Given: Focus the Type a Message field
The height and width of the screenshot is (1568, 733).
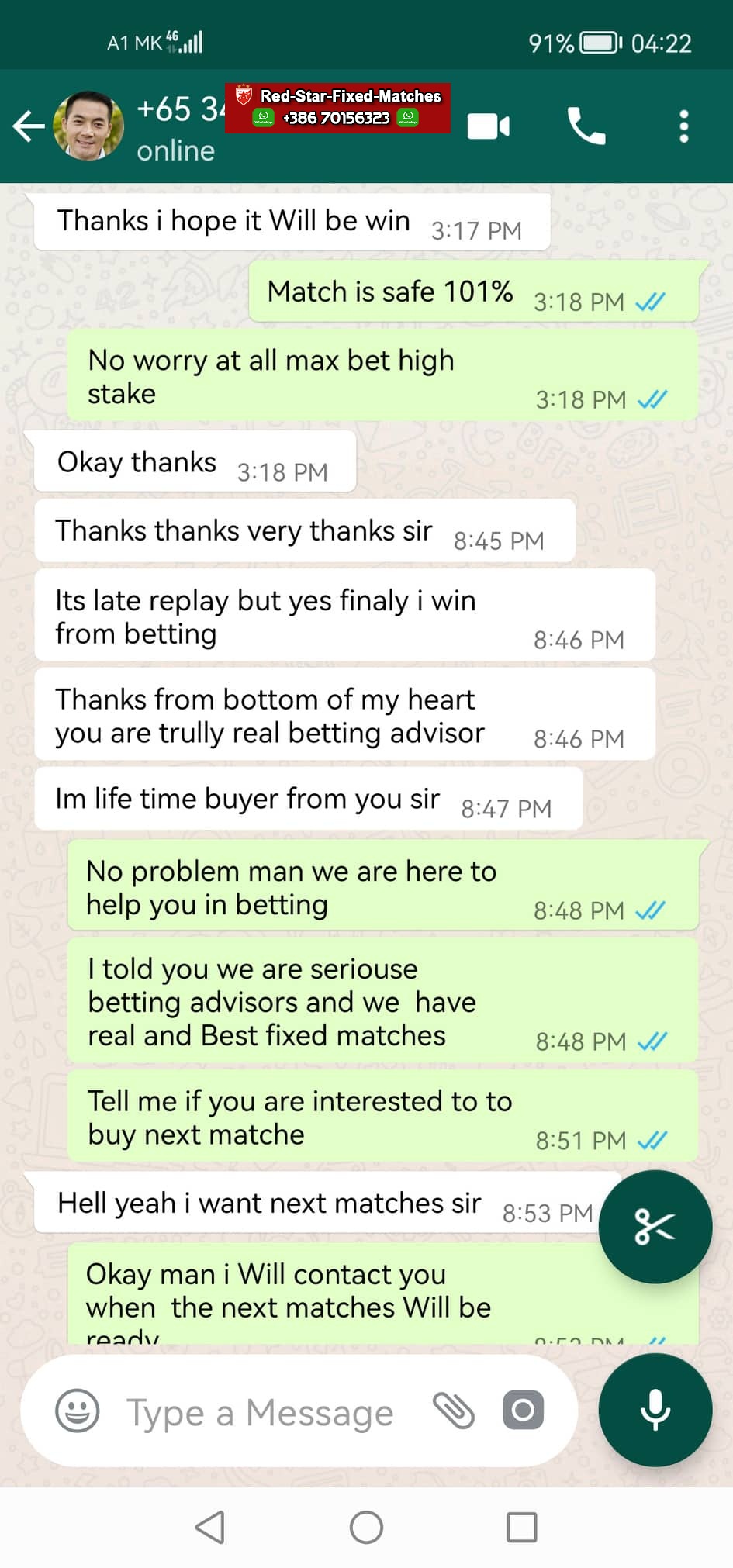Looking at the screenshot, I should pos(260,1412).
